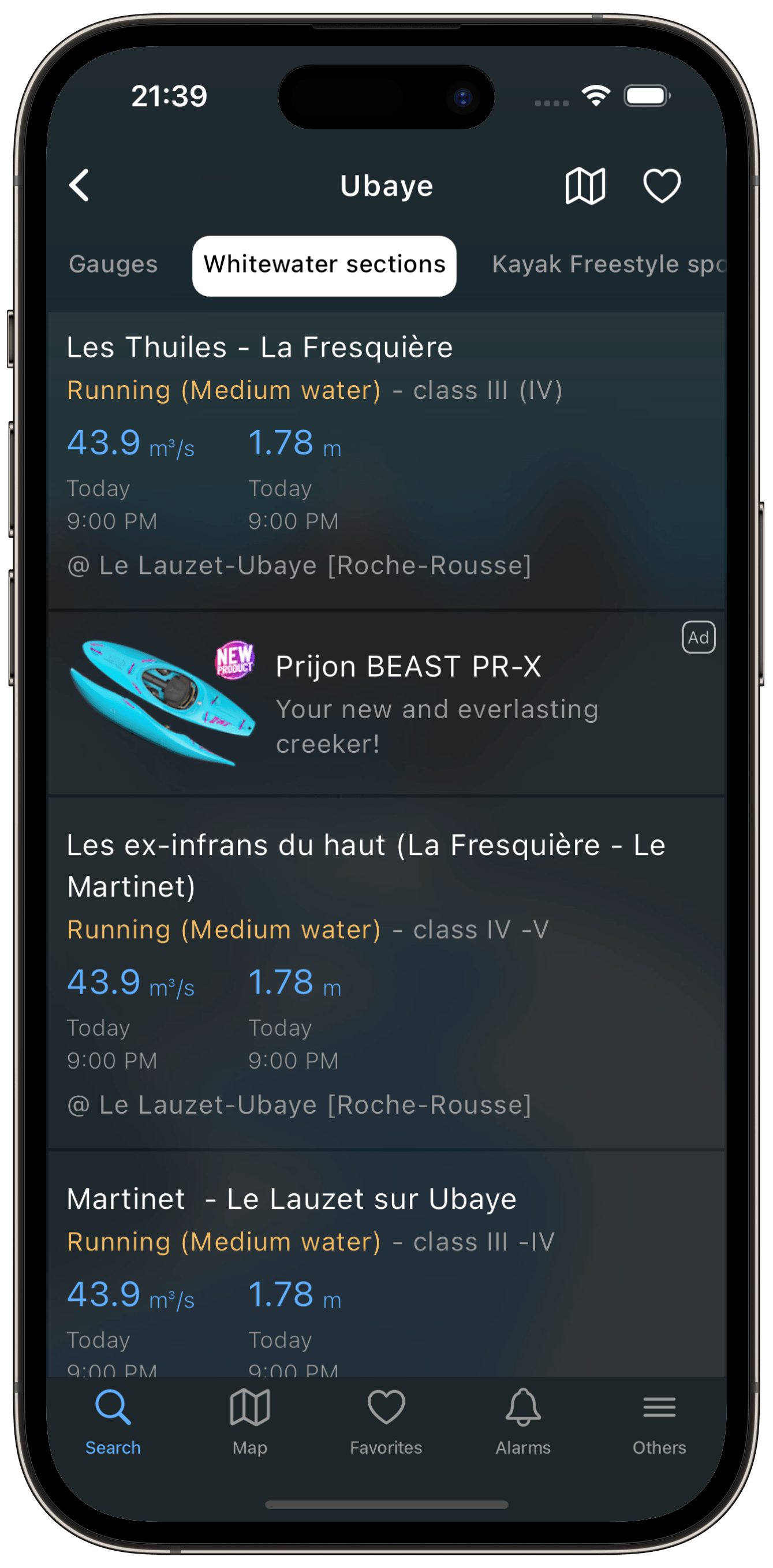Image resolution: width=773 pixels, height=1568 pixels.
Task: Tap the Ad badge on the banner
Action: (x=698, y=637)
